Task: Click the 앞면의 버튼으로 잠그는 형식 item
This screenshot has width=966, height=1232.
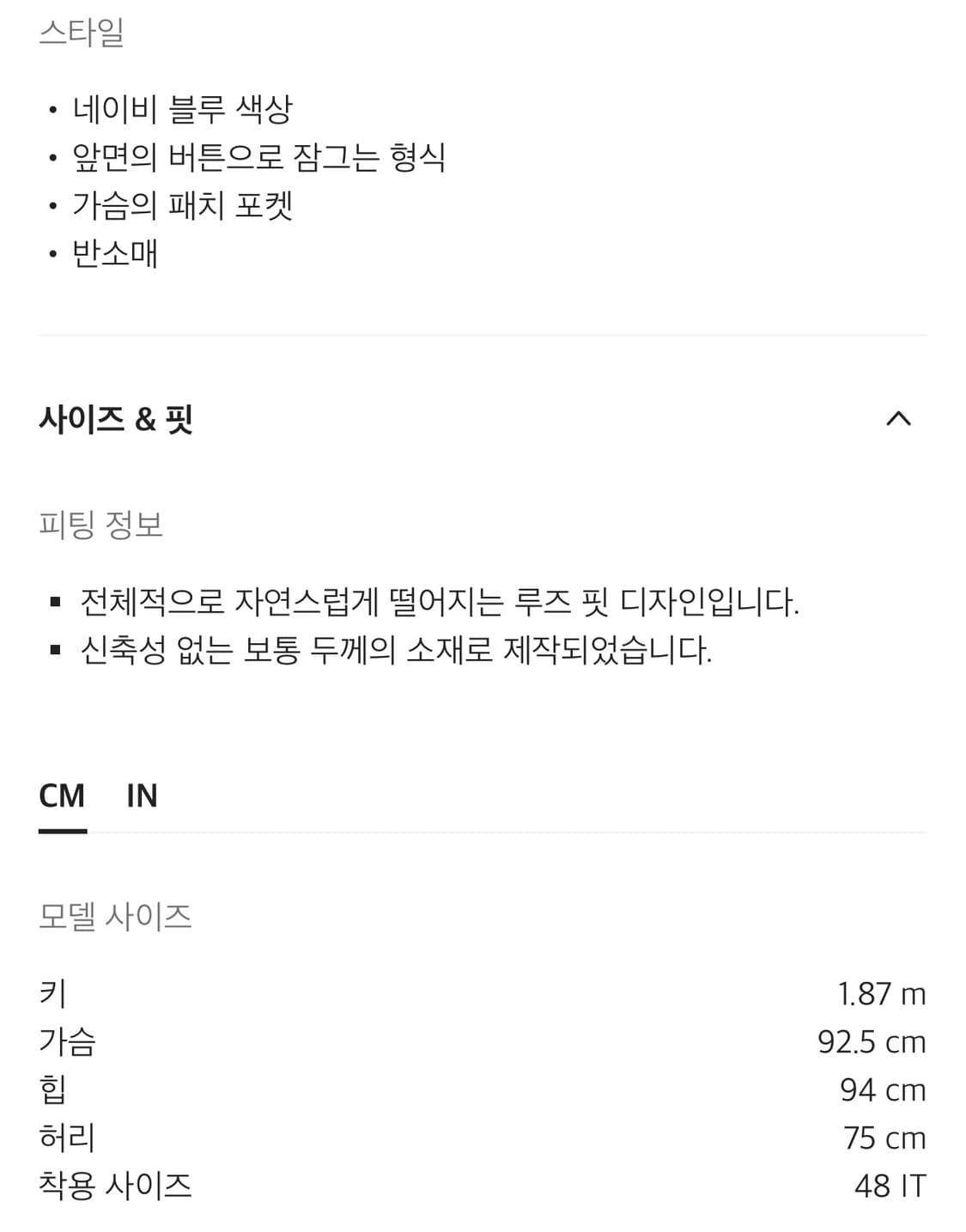Action: click(262, 157)
